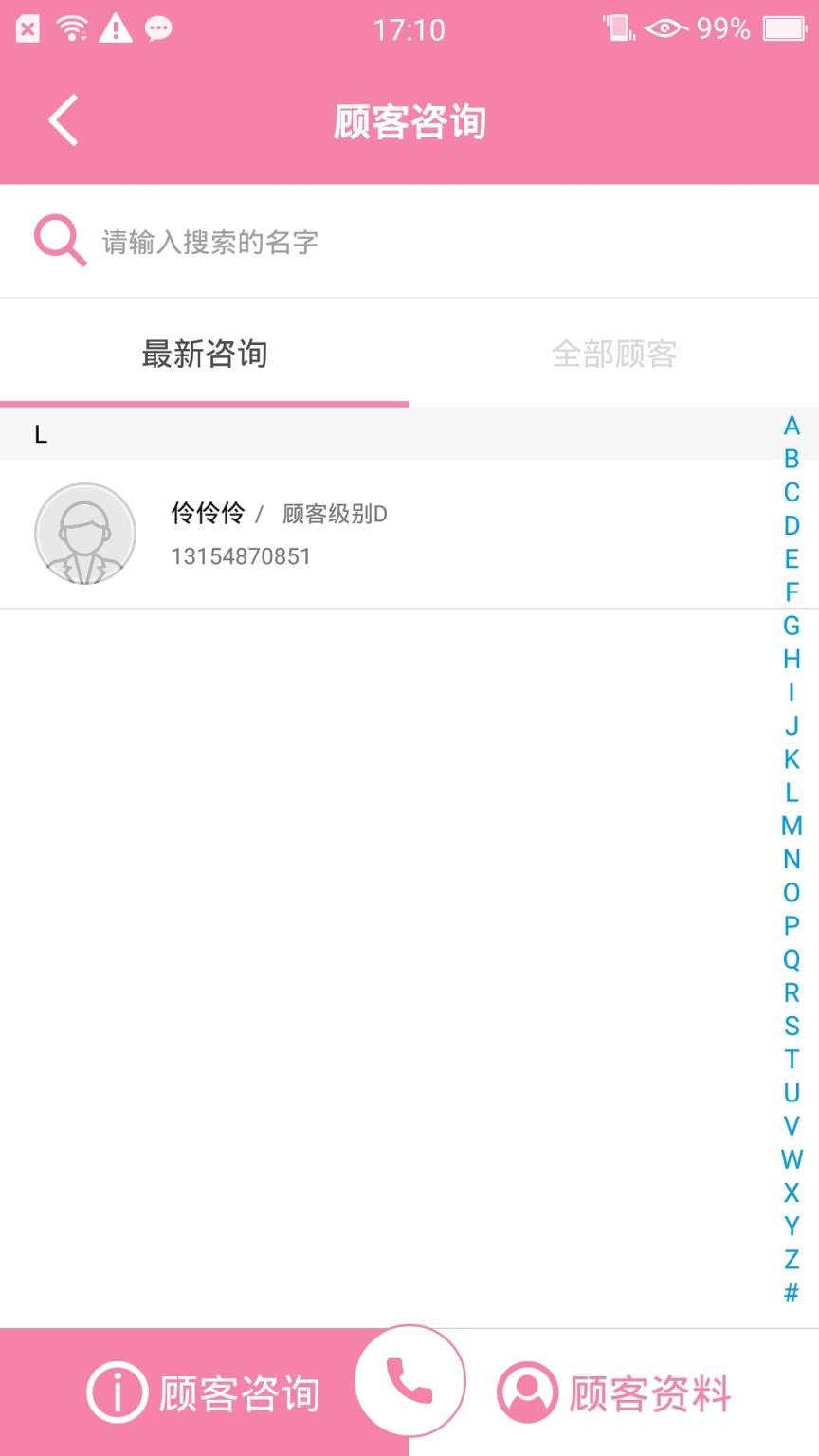
Task: Tap the message notification icon in status bar
Action: 157,29
